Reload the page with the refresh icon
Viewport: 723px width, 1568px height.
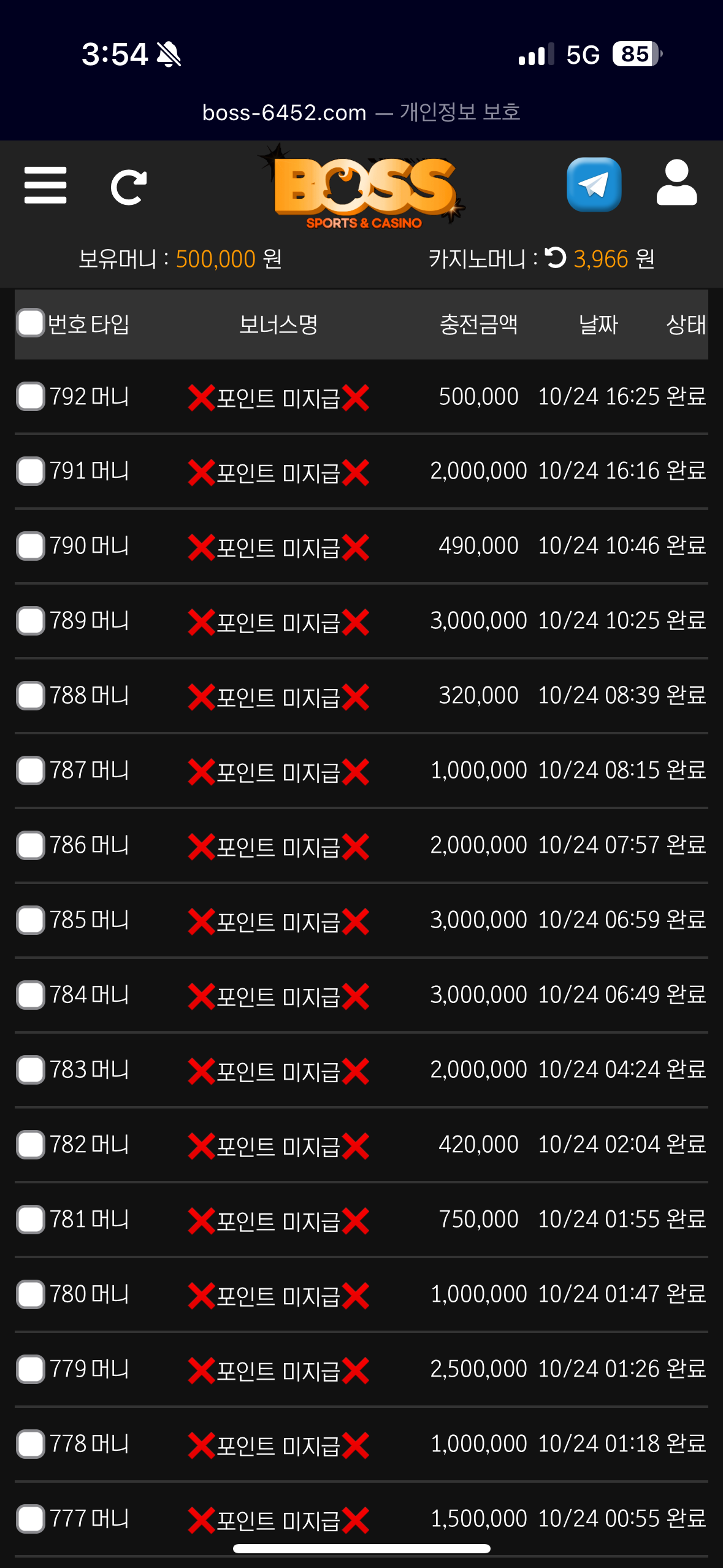(128, 187)
